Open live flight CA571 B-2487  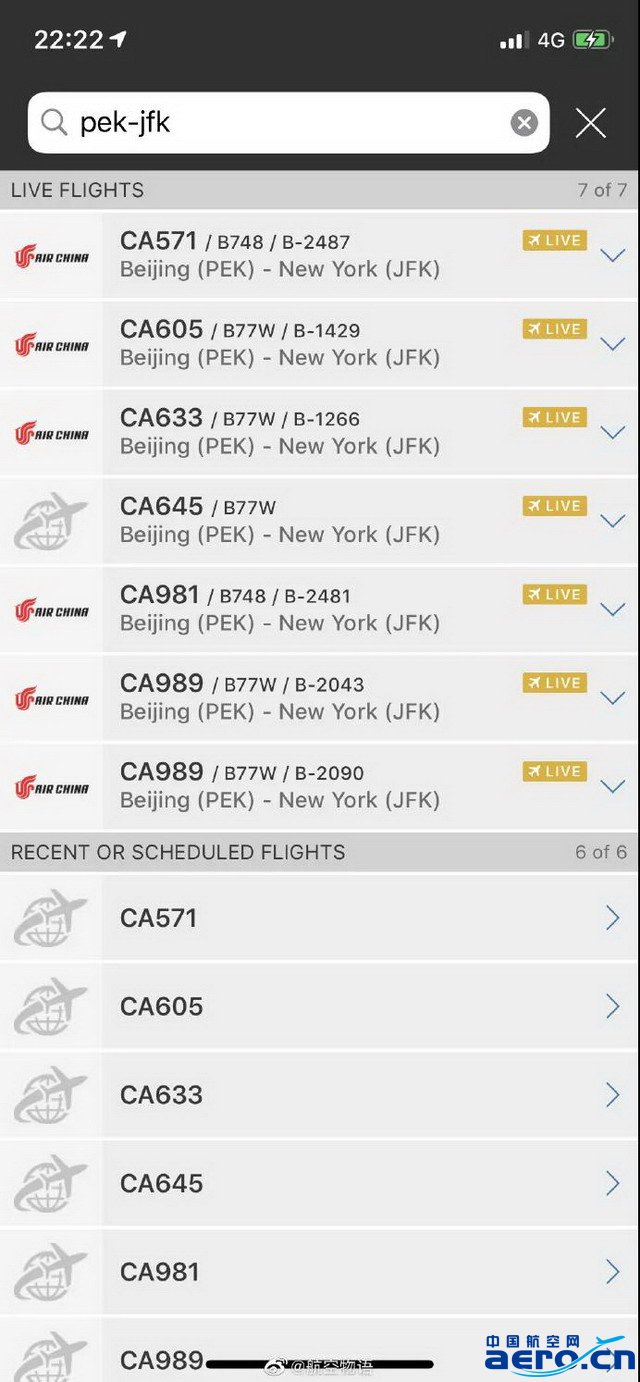click(x=320, y=256)
